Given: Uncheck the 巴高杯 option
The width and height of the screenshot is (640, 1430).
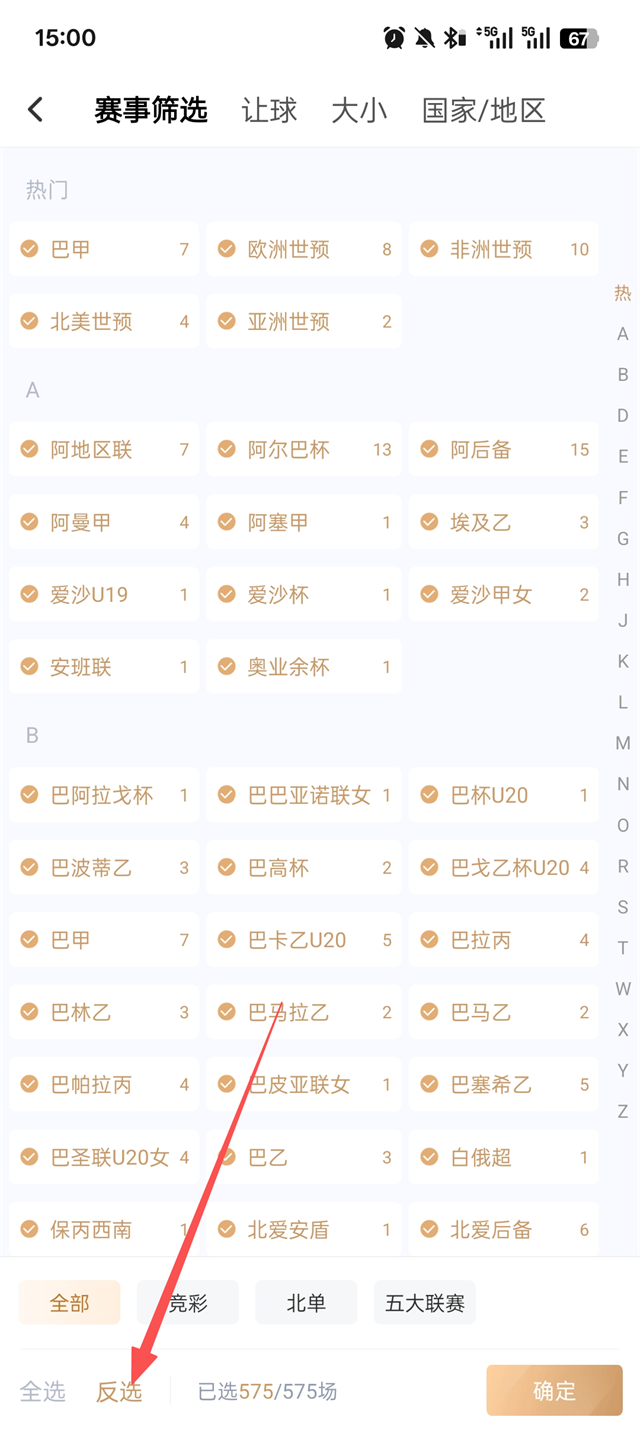Looking at the screenshot, I should (303, 868).
